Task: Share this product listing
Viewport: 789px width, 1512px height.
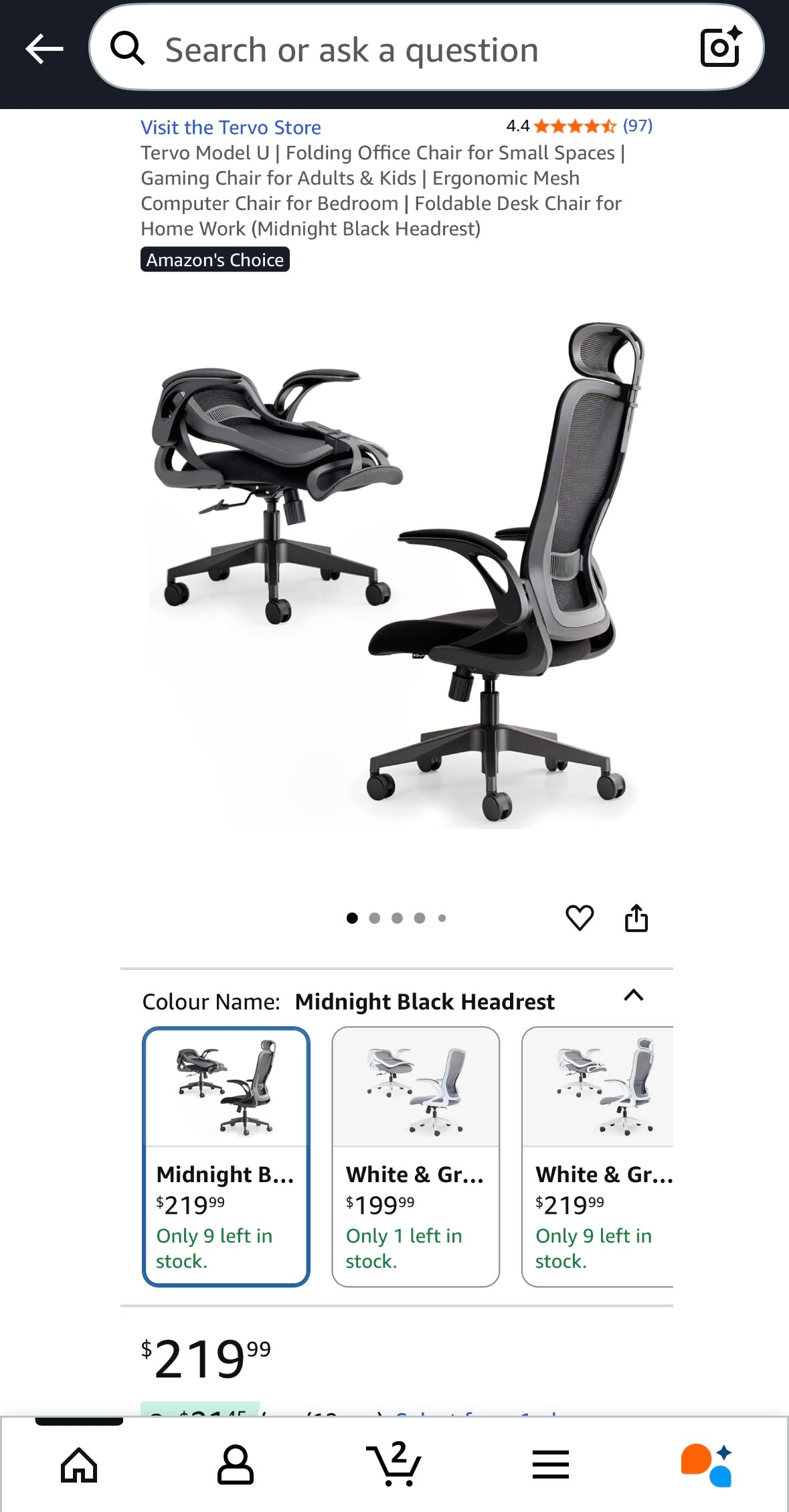Action: (636, 917)
